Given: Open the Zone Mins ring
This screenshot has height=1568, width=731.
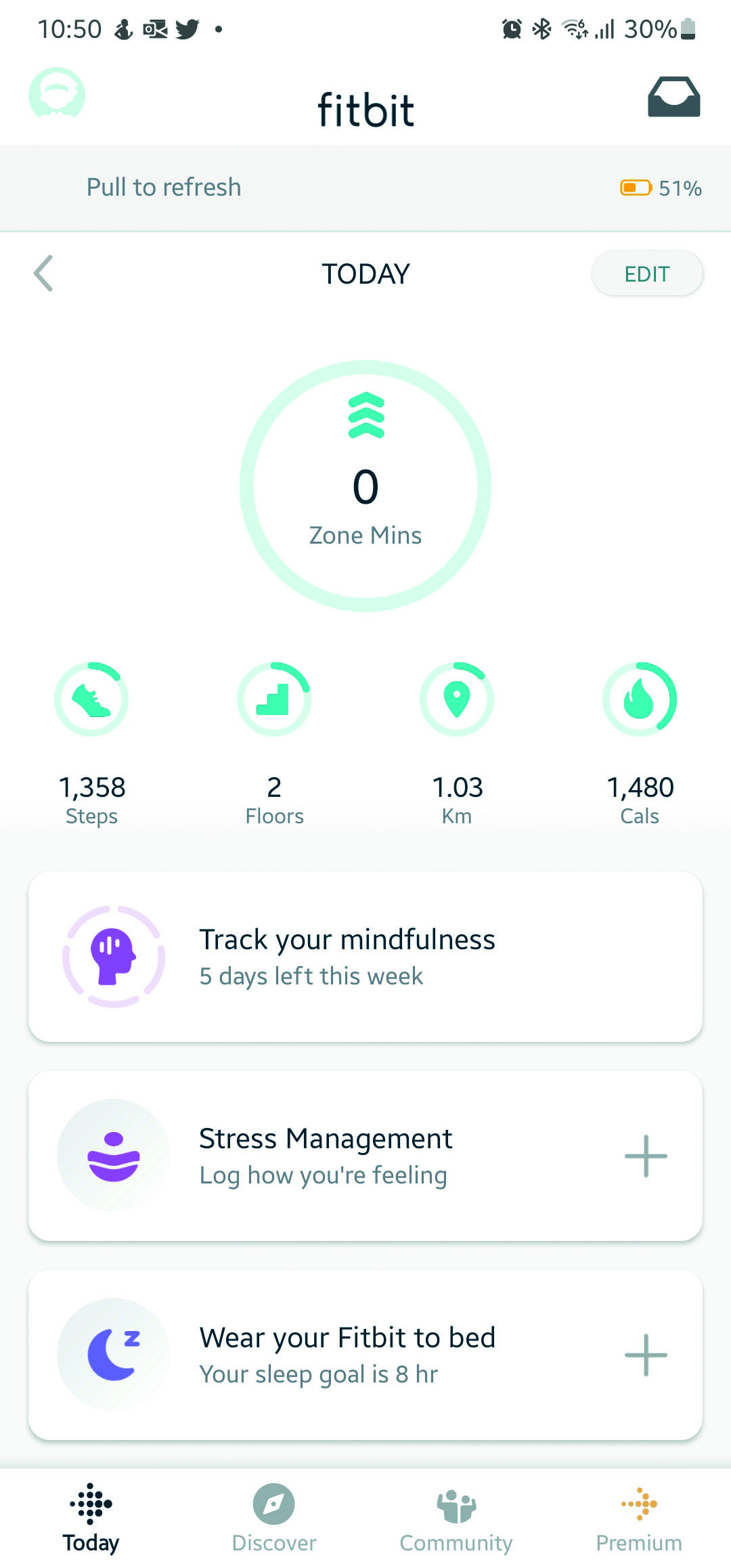Looking at the screenshot, I should [x=365, y=486].
